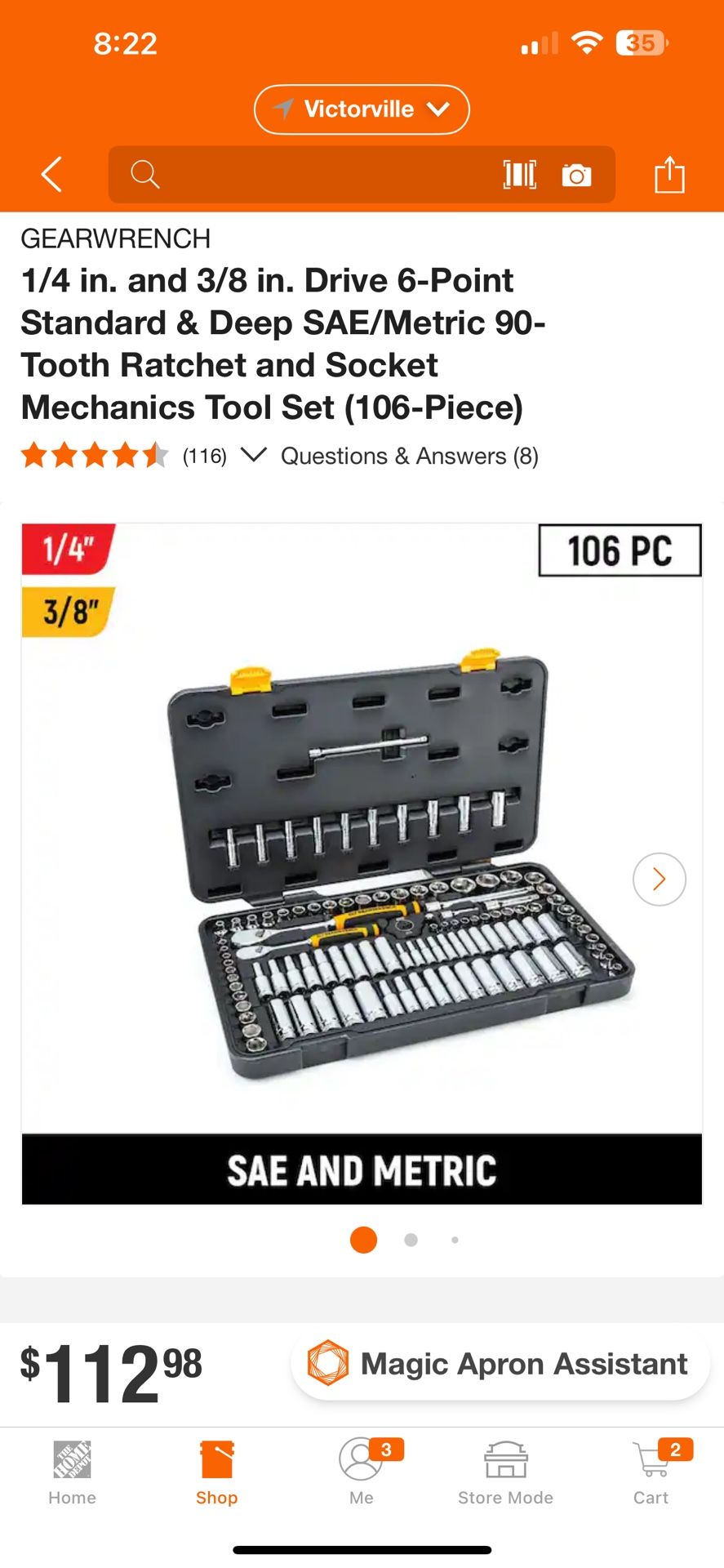Viewport: 724px width, 1568px height.
Task: Open Questions & Answers (8)
Action: [x=410, y=456]
